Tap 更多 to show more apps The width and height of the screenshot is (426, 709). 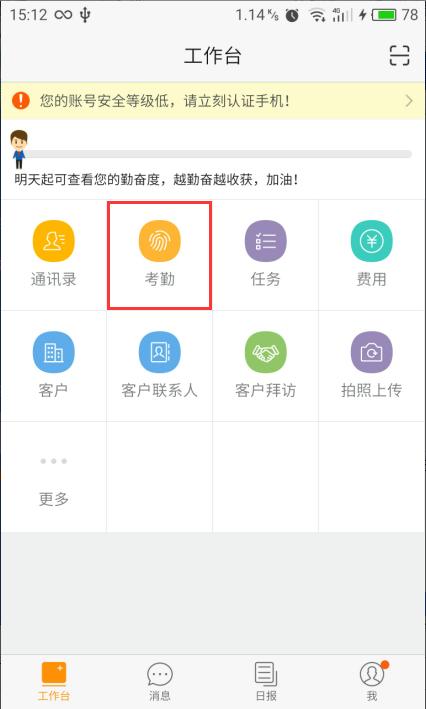pyautogui.click(x=53, y=477)
